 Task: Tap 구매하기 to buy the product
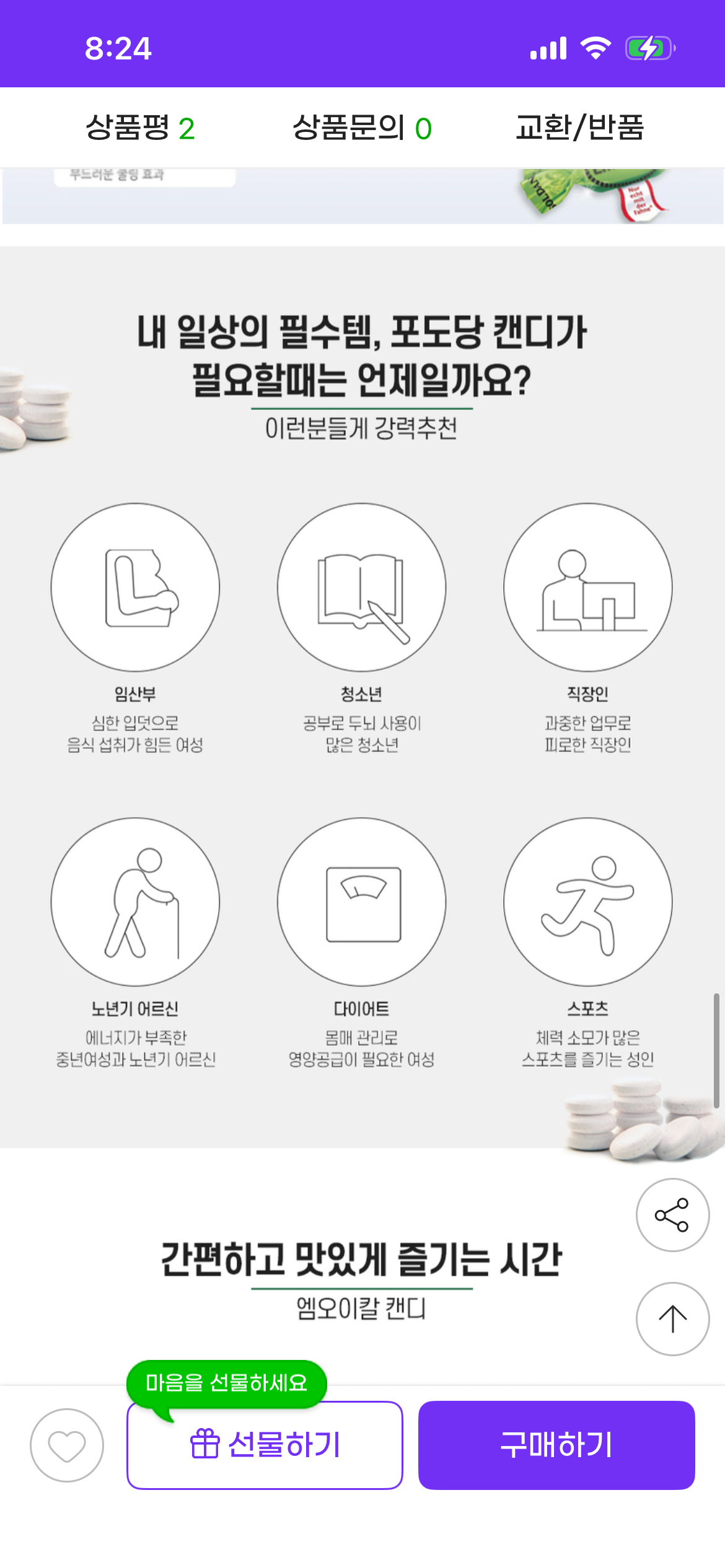point(556,1445)
